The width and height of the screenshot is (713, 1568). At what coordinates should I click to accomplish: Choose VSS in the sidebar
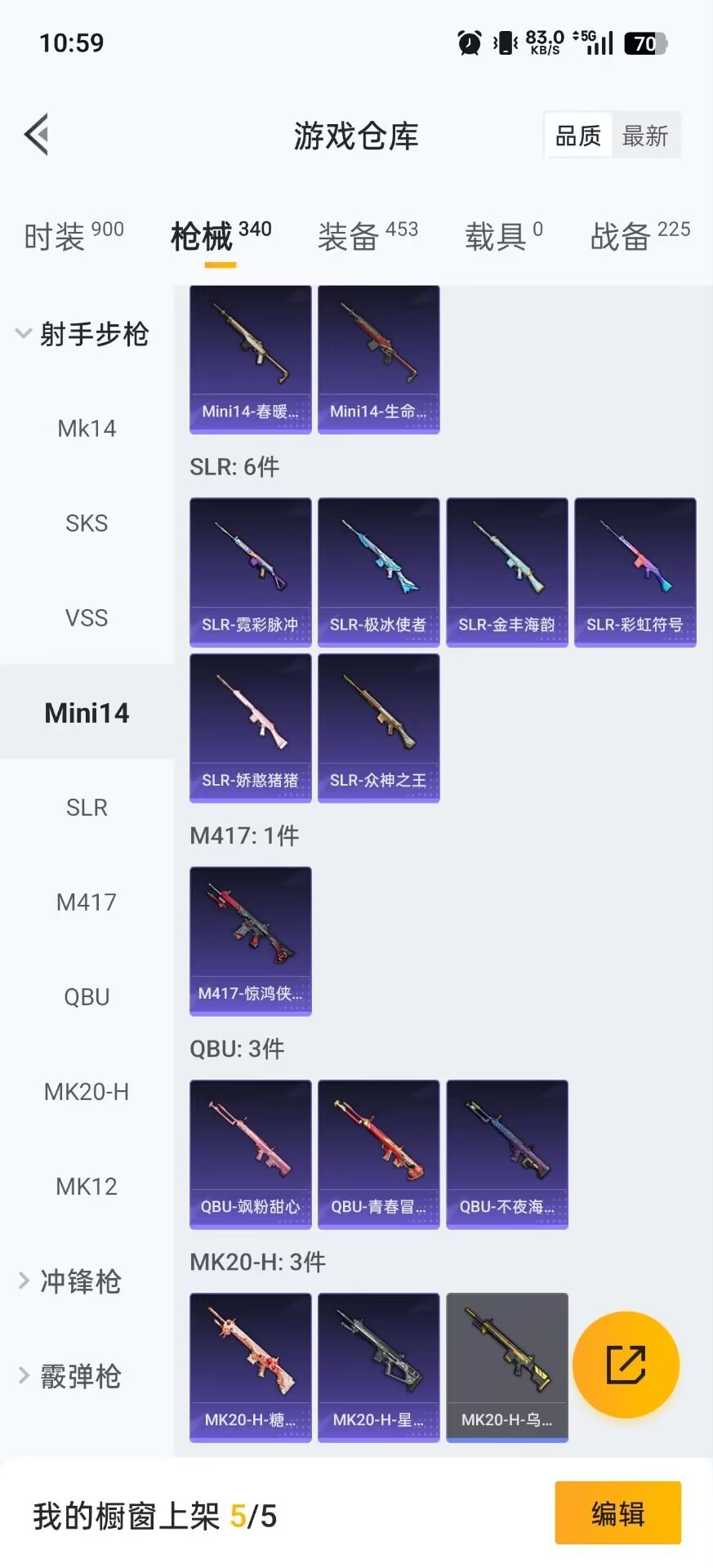[87, 617]
